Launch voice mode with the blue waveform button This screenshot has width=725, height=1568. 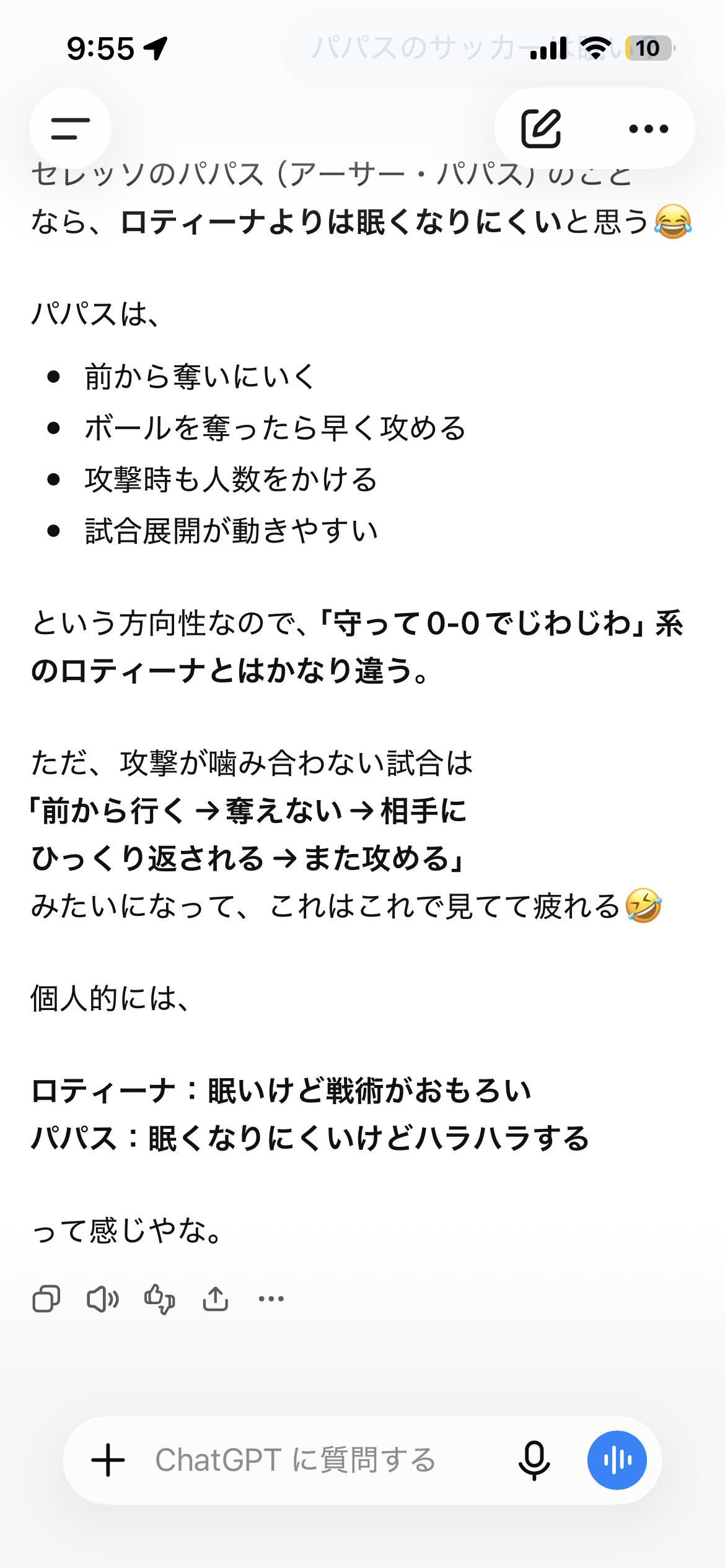point(617,1460)
